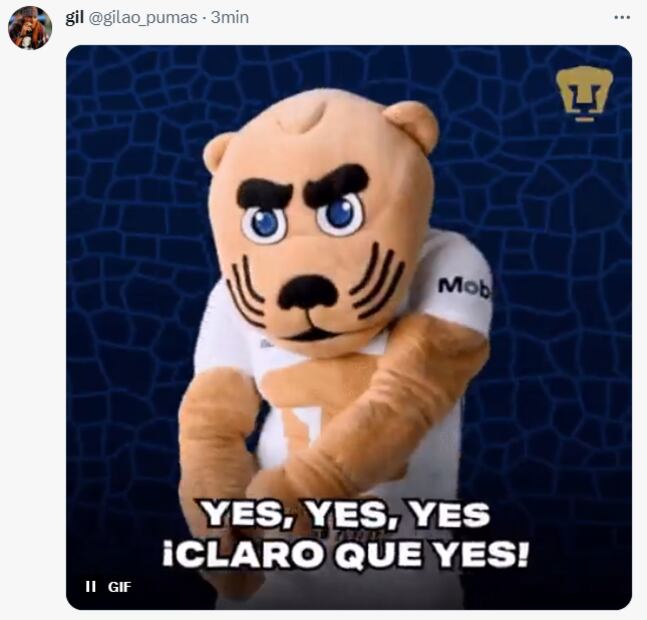Open gil's profile picture

(x=29, y=28)
